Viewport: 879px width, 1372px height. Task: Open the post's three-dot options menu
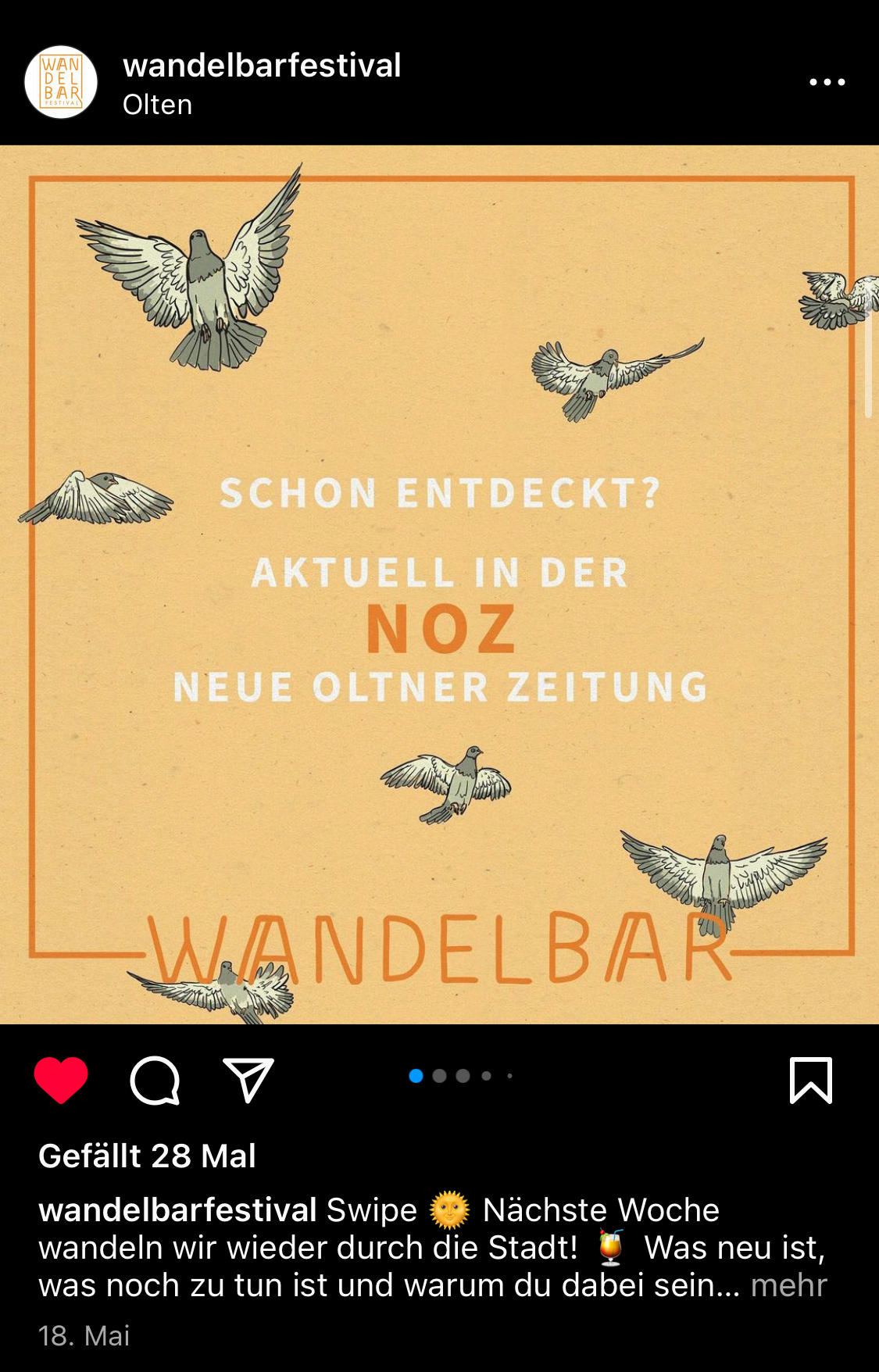[827, 82]
